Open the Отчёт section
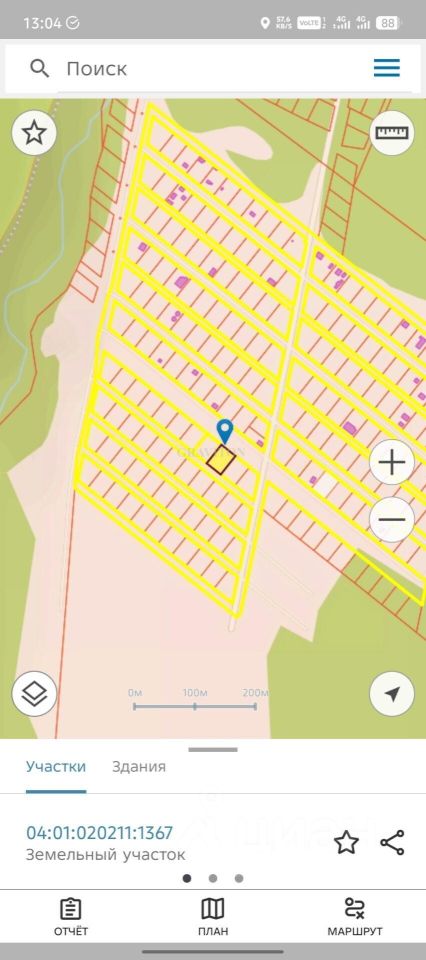426x960 pixels. (71, 917)
